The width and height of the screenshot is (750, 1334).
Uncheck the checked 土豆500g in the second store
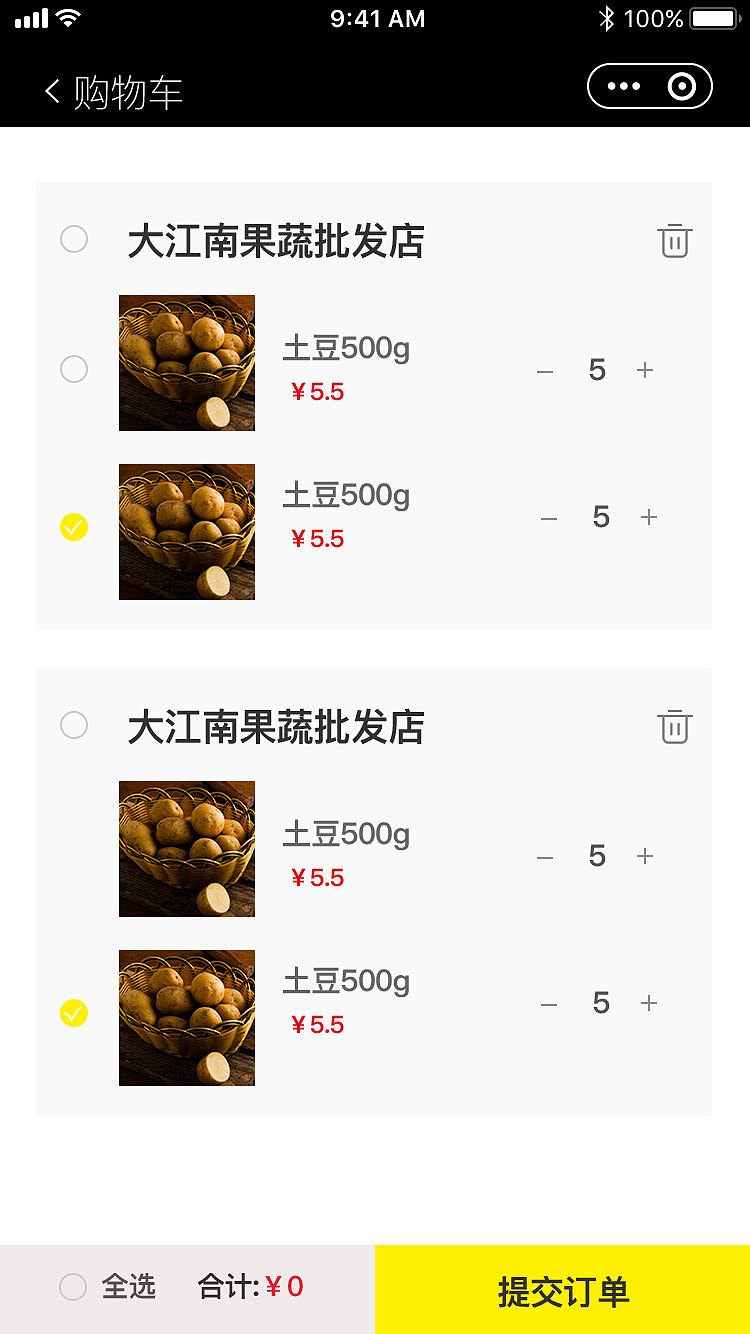tap(74, 1013)
